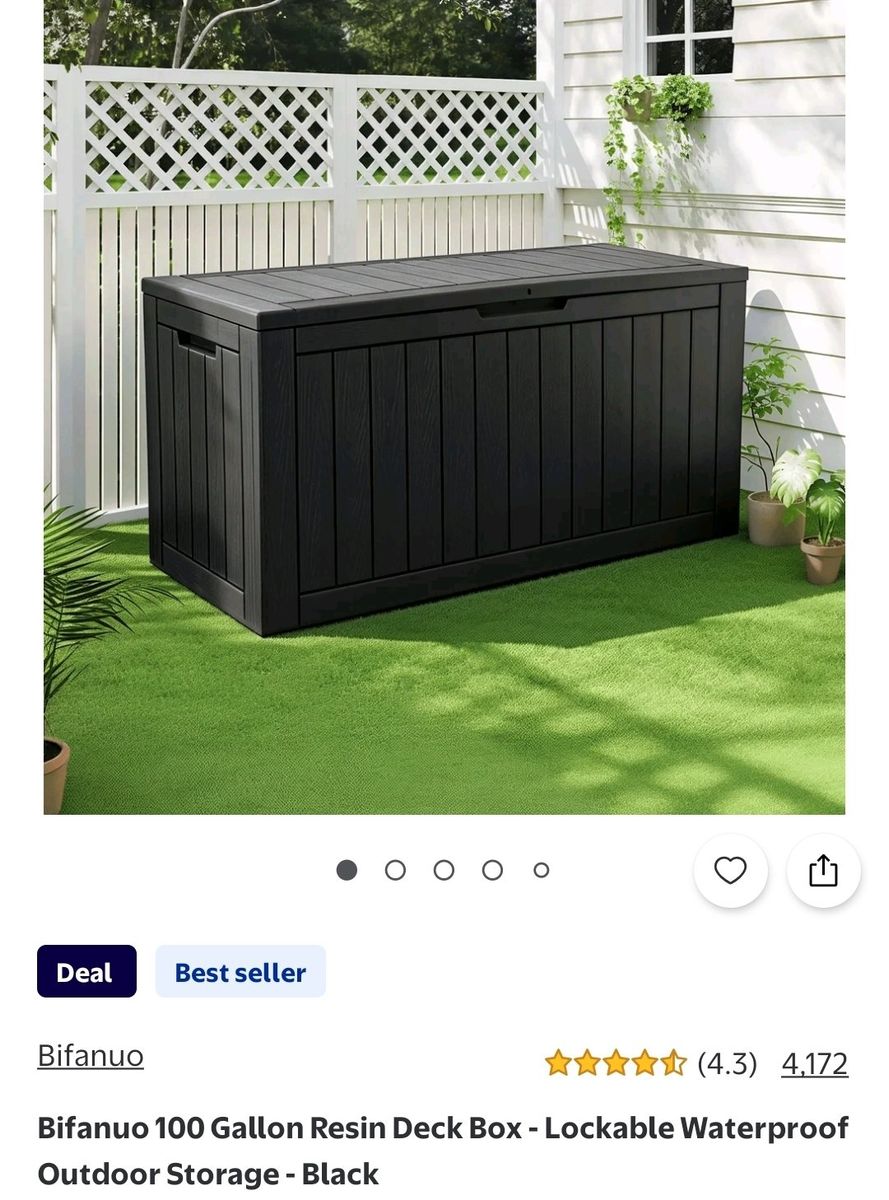Open the deck box product photo
Viewport: 889px width, 1200px height.
point(444,407)
